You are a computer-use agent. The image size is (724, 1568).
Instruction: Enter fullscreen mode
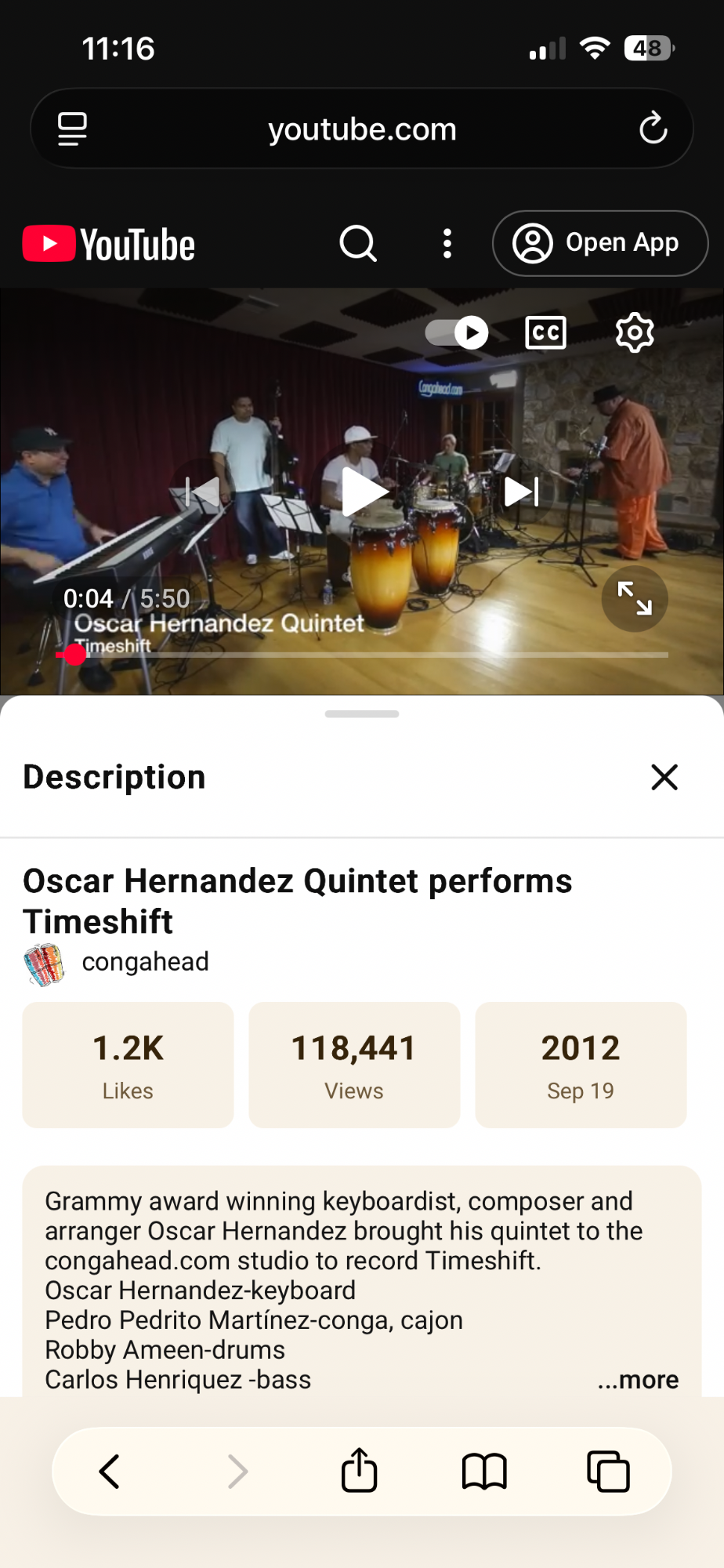tap(635, 598)
